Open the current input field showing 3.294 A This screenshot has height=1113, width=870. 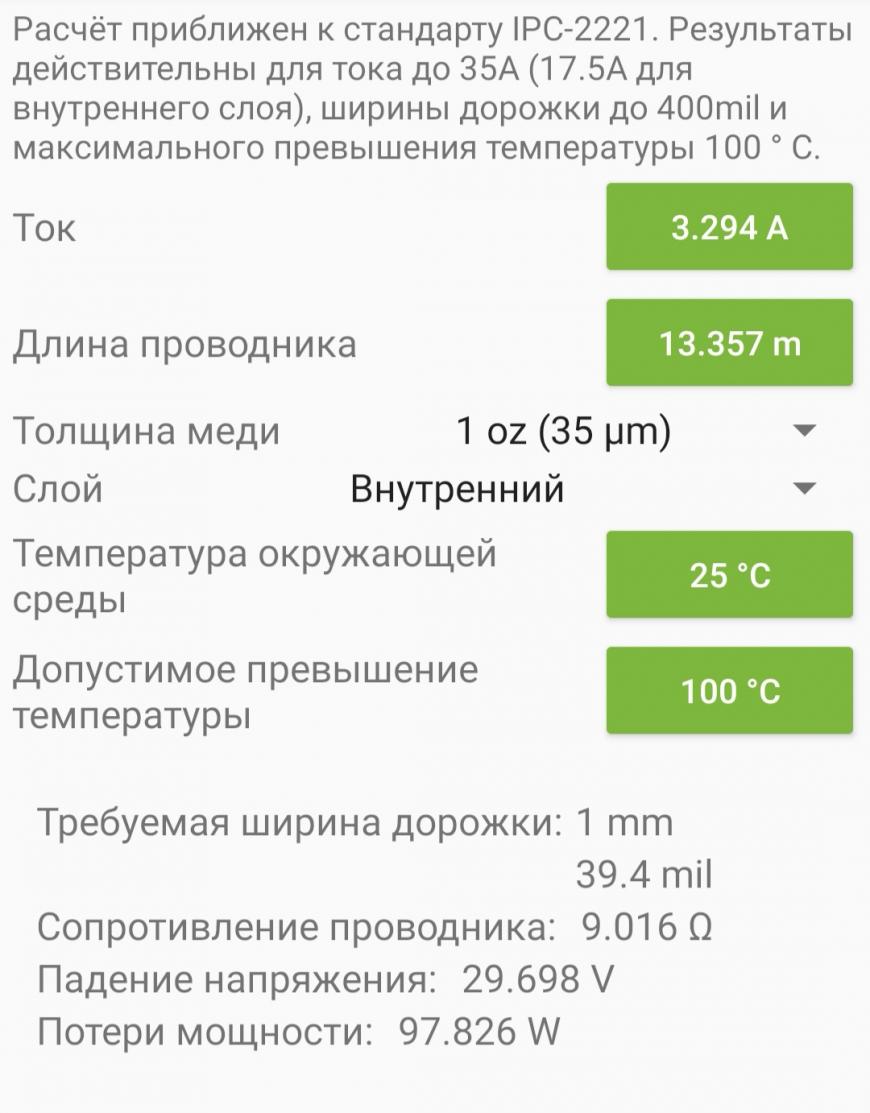(729, 227)
